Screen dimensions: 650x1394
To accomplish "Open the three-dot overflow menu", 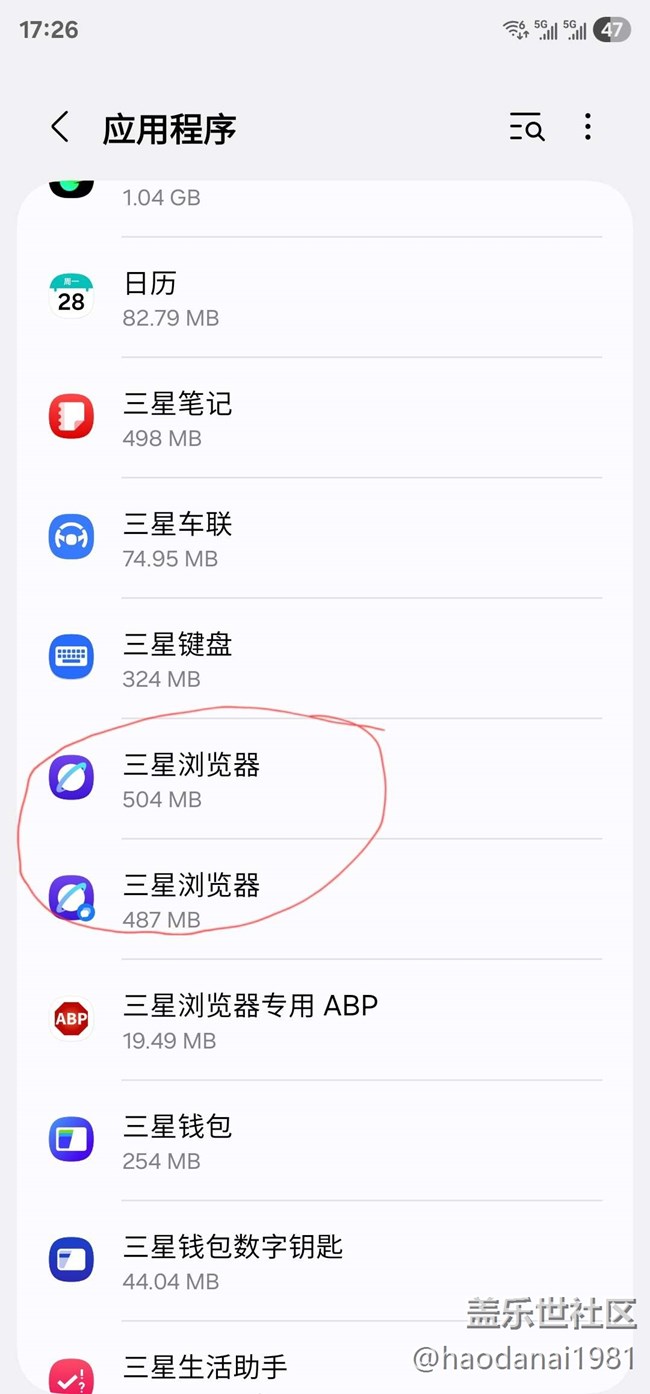I will coord(587,127).
